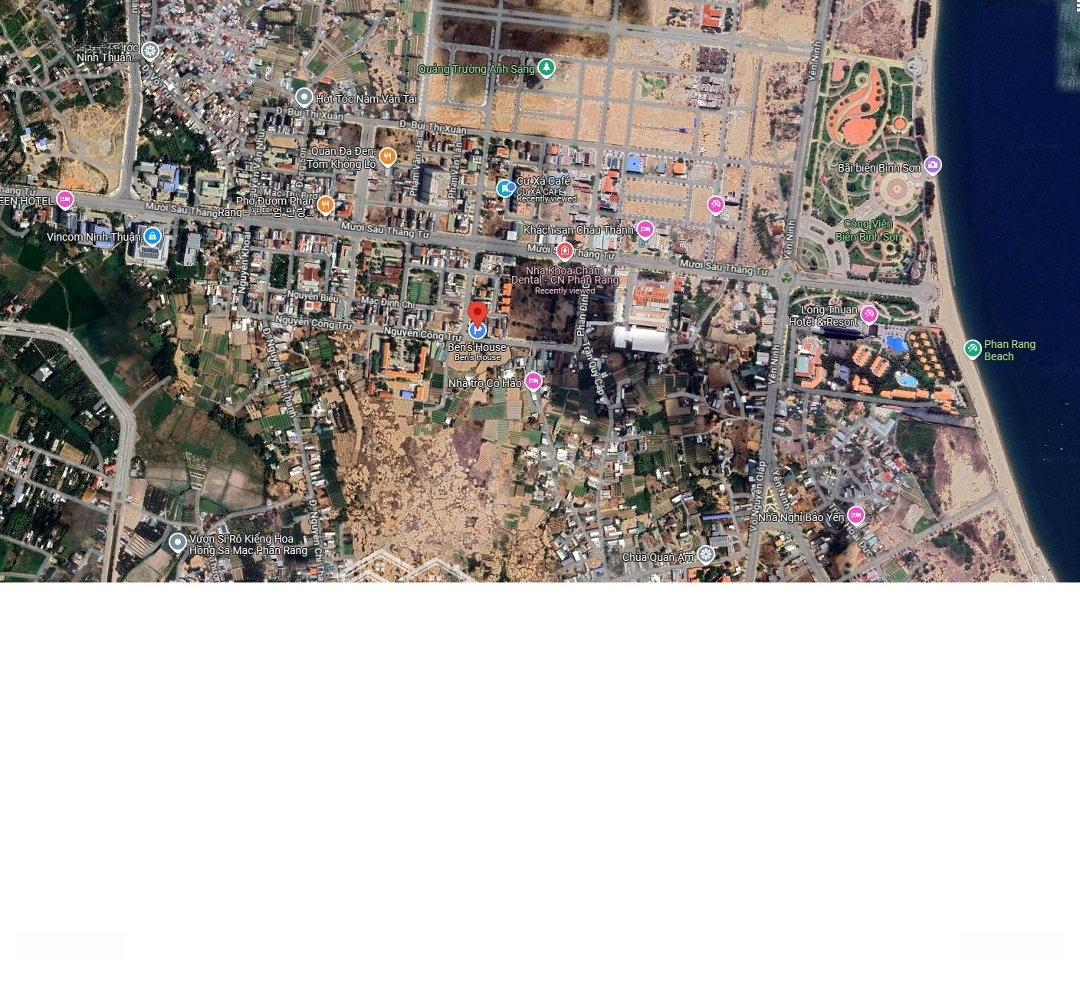Select the Cư Xá Café marker

506,188
